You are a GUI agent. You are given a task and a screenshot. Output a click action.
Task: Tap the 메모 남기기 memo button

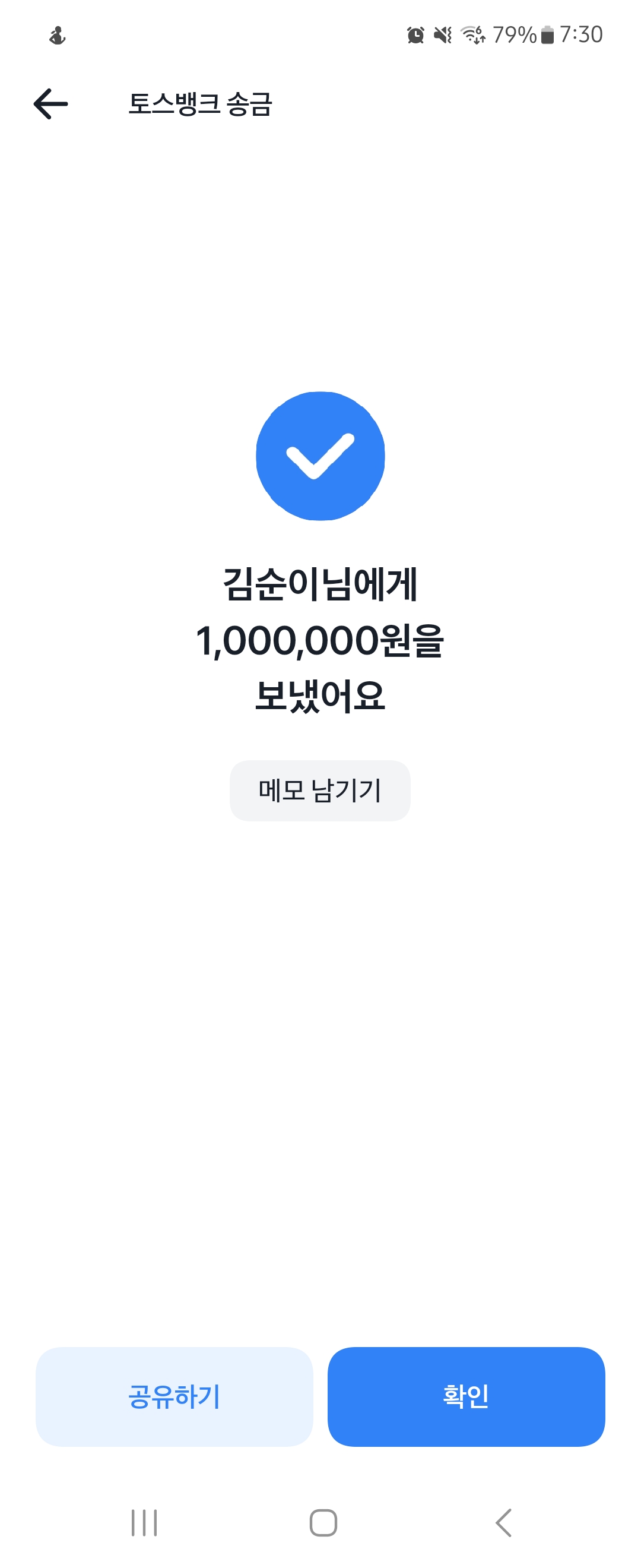pos(320,790)
